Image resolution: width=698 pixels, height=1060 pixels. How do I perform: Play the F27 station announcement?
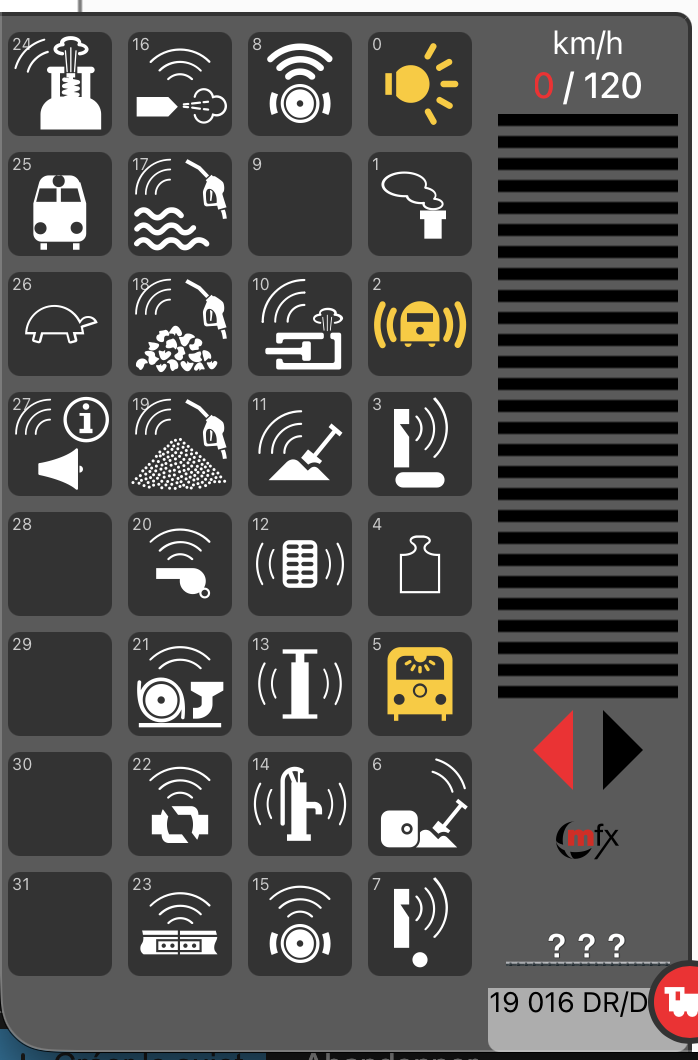point(60,444)
